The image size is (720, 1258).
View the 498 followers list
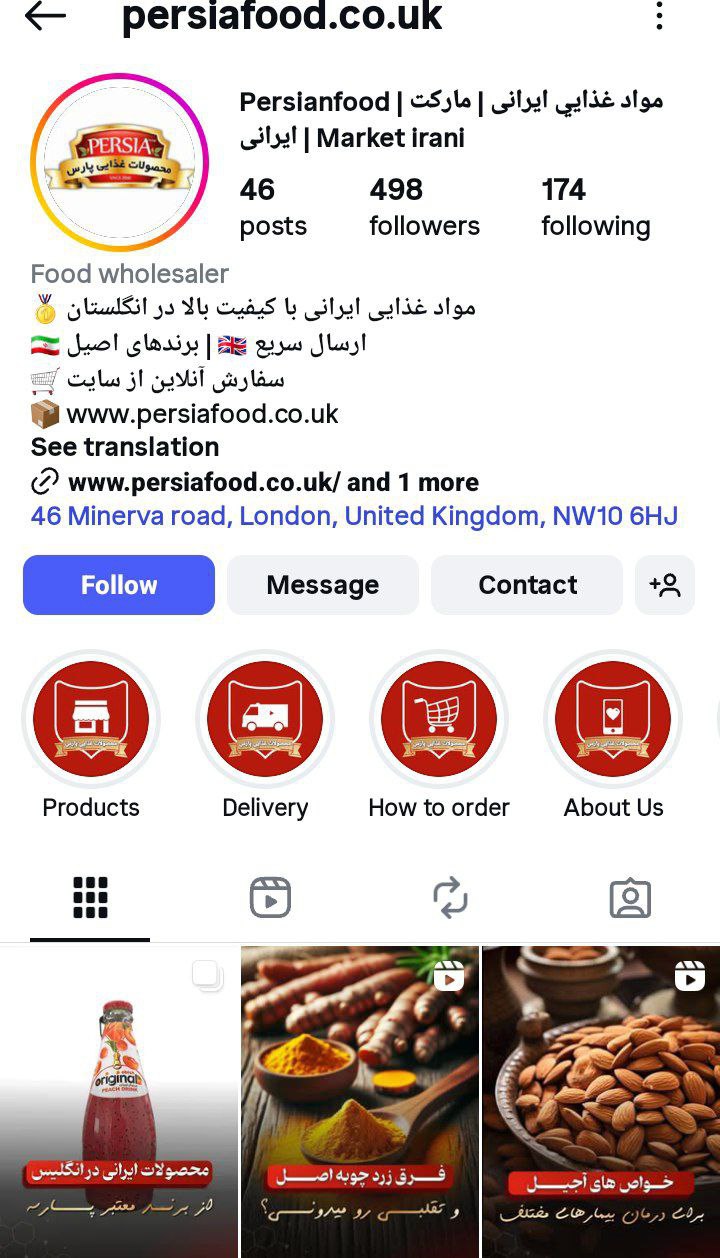(x=424, y=207)
